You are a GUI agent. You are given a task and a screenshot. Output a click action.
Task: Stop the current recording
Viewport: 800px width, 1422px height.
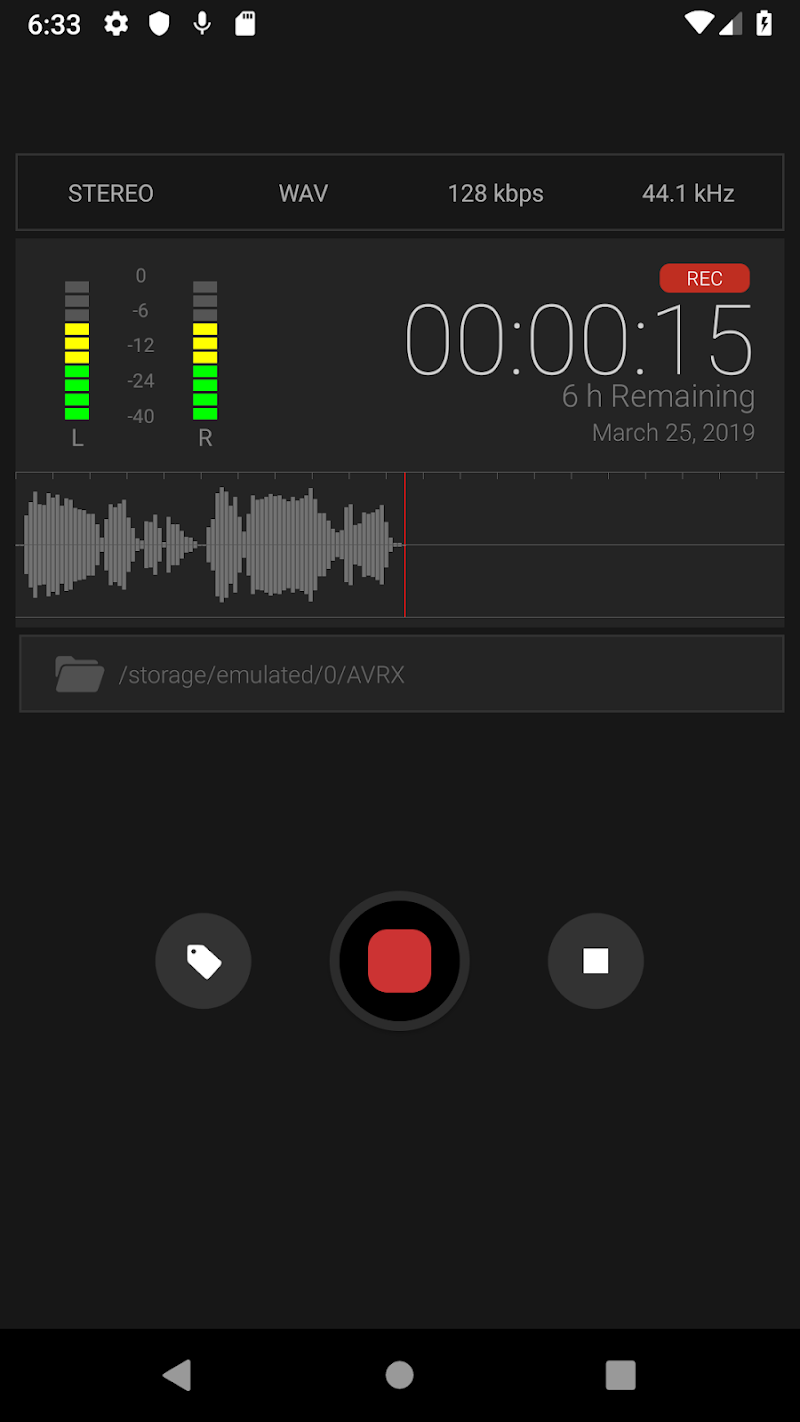pyautogui.click(x=595, y=961)
